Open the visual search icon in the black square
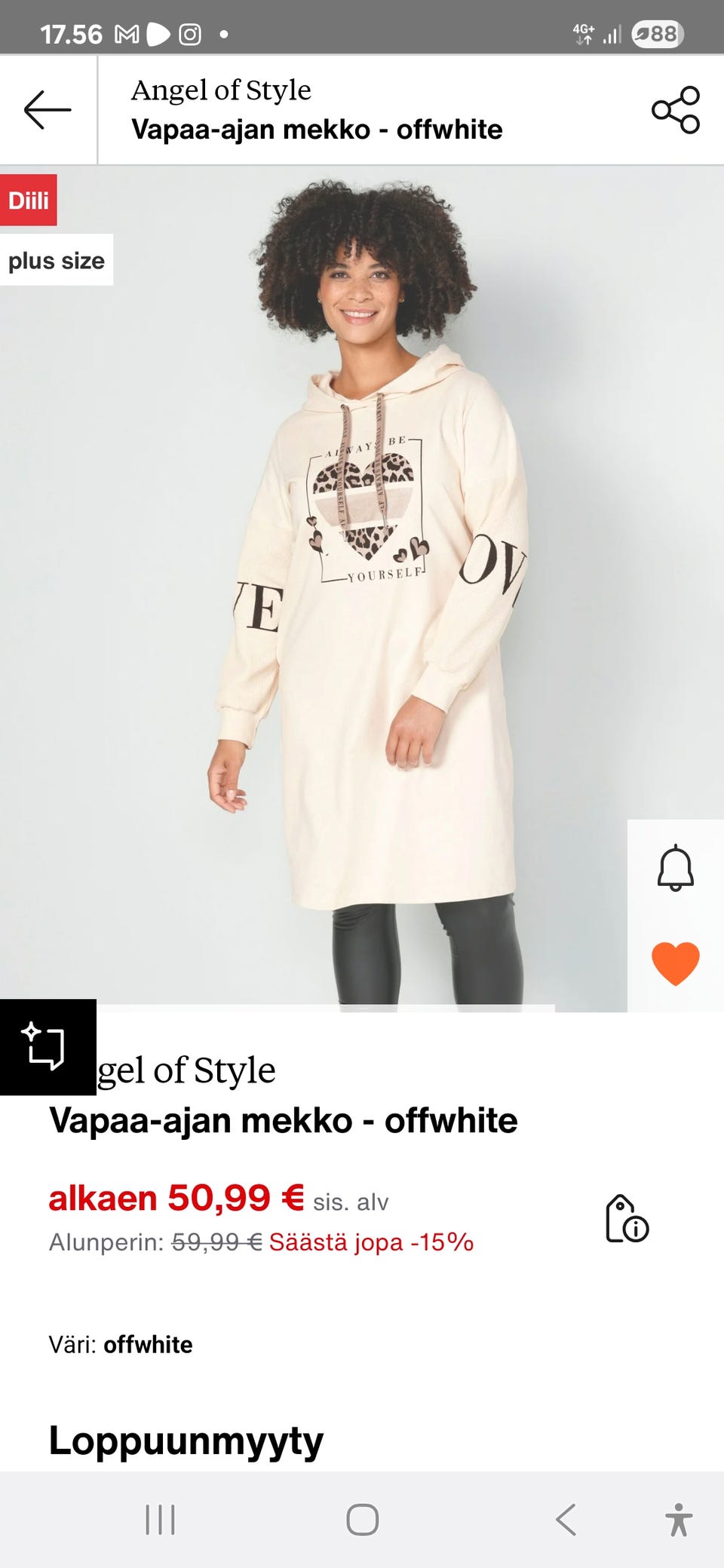 click(48, 1046)
